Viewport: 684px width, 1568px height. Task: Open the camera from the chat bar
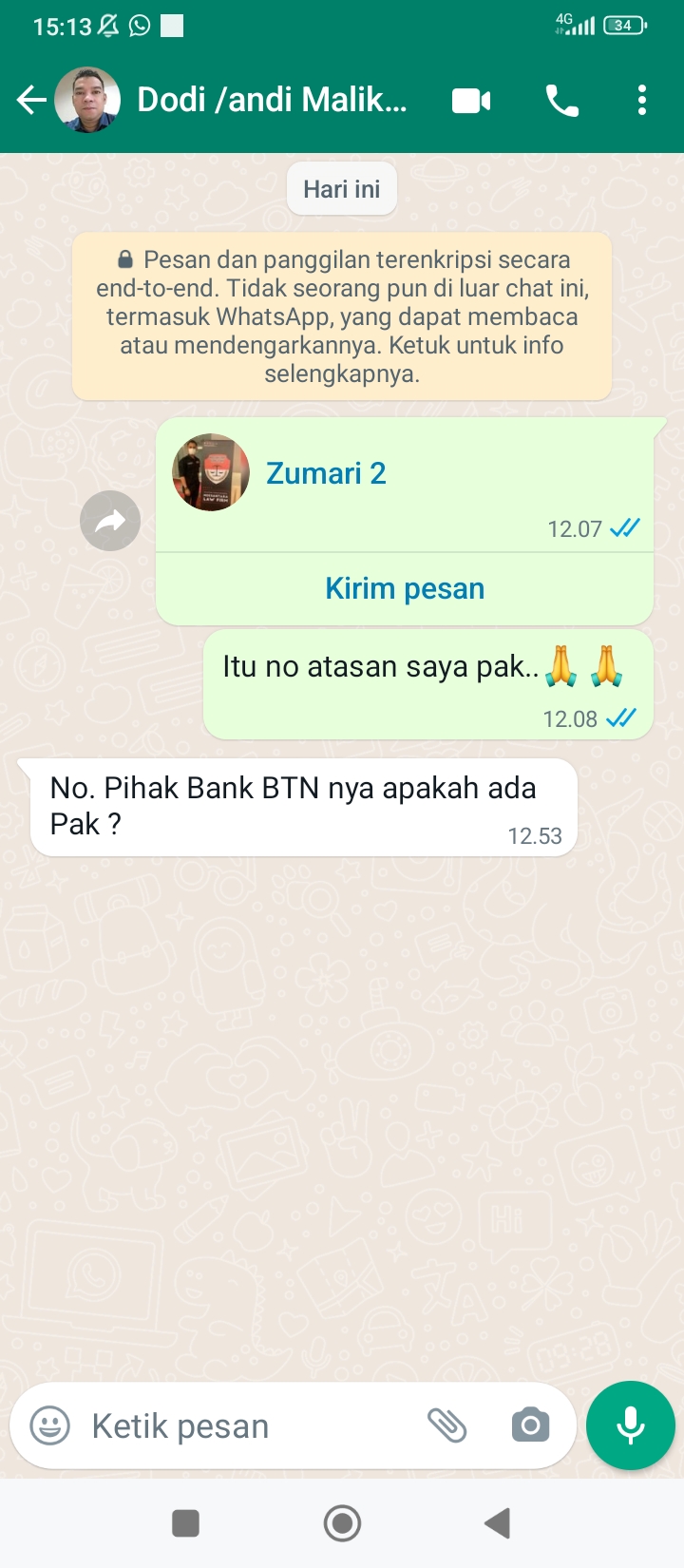coord(530,1425)
